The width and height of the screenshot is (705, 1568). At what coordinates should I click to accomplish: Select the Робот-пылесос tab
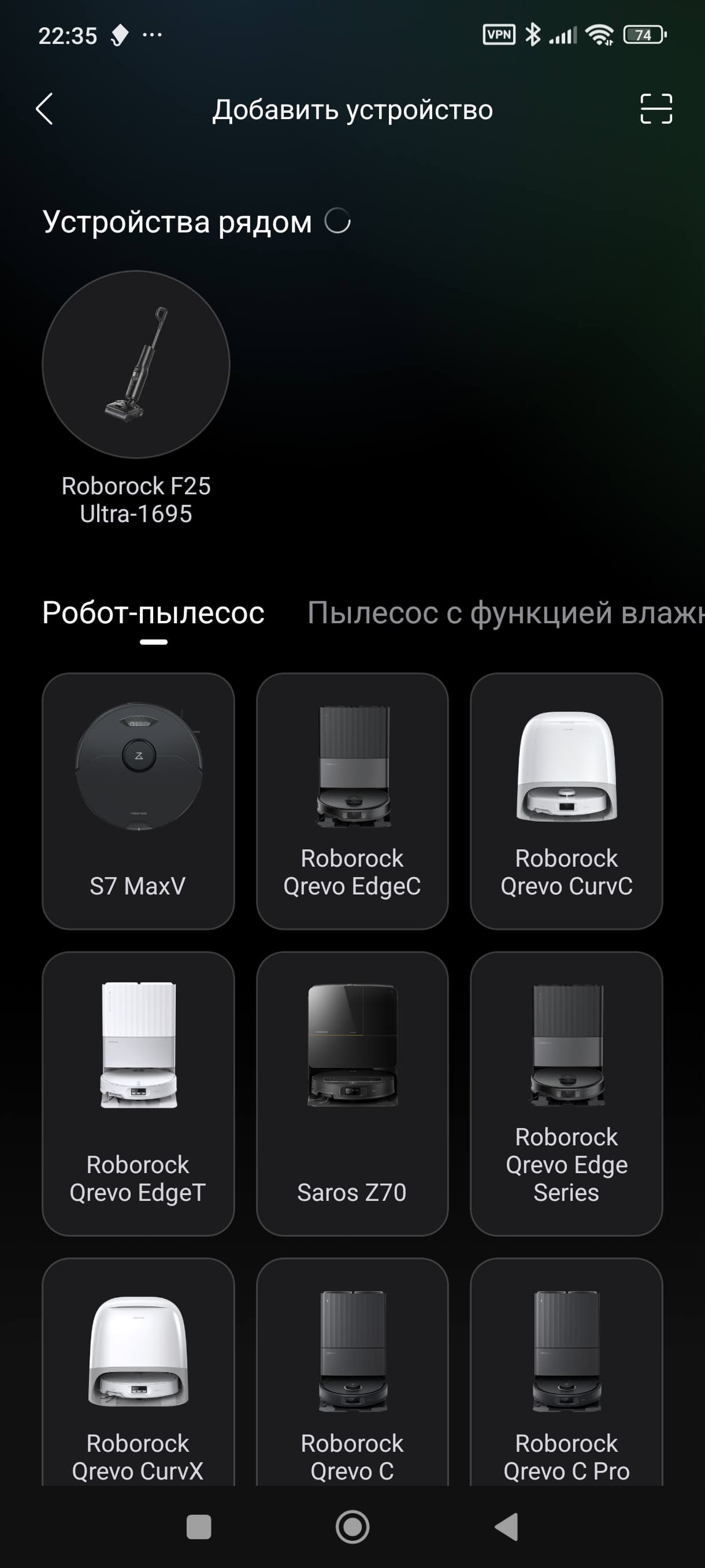click(x=153, y=612)
